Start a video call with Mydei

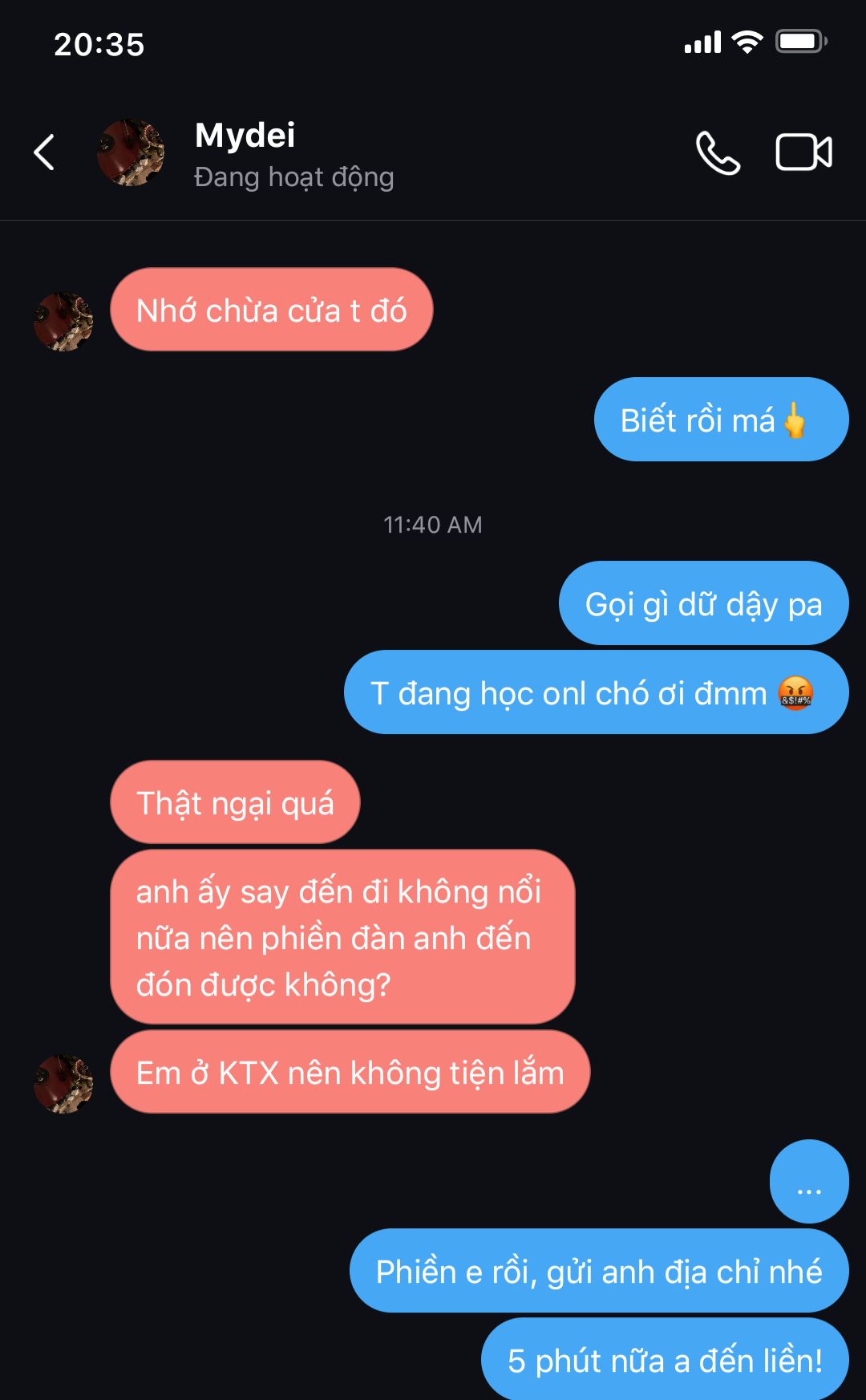pyautogui.click(x=803, y=152)
